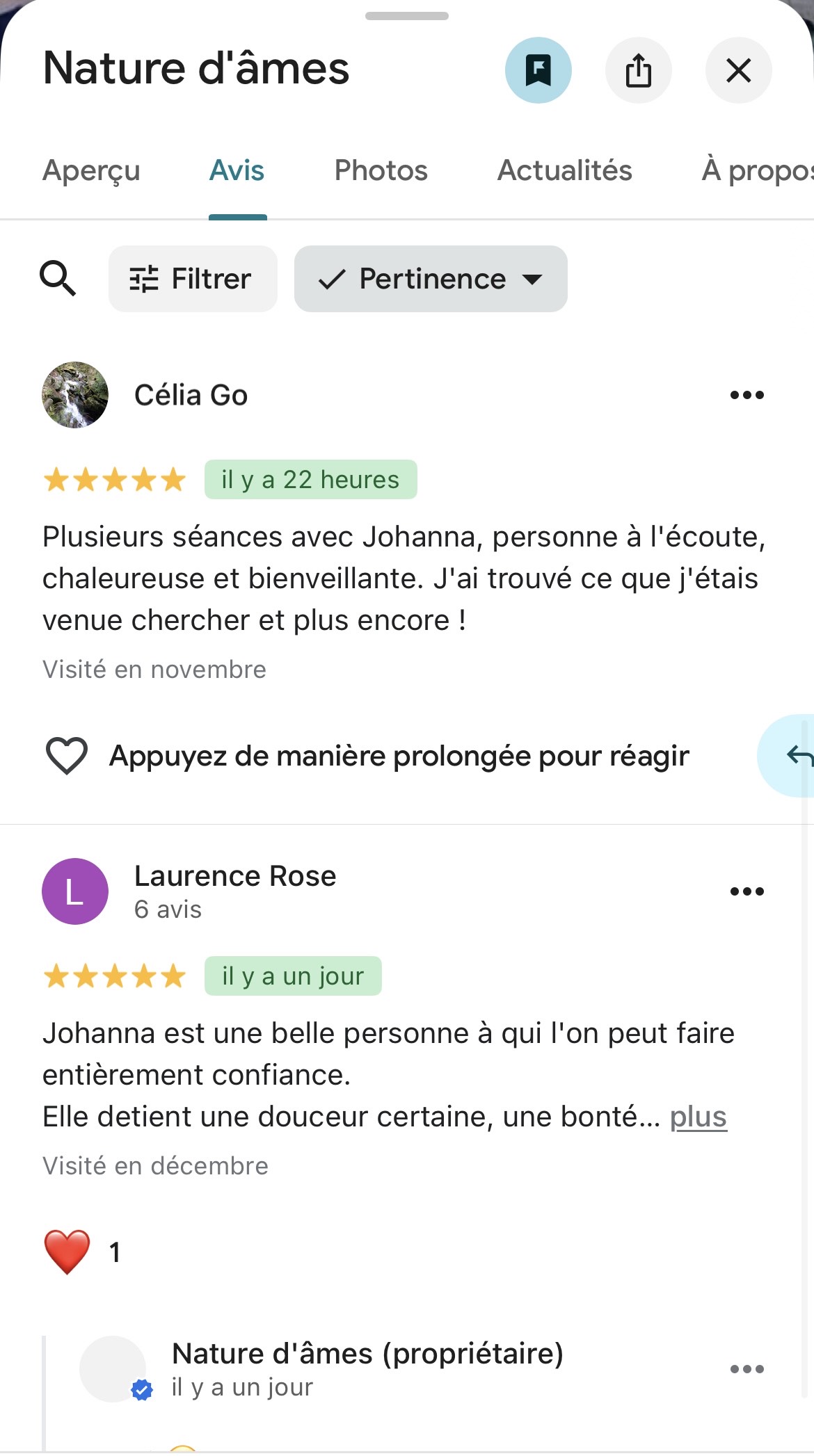Share Nature d'âmes listing
814x1456 pixels.
point(638,70)
